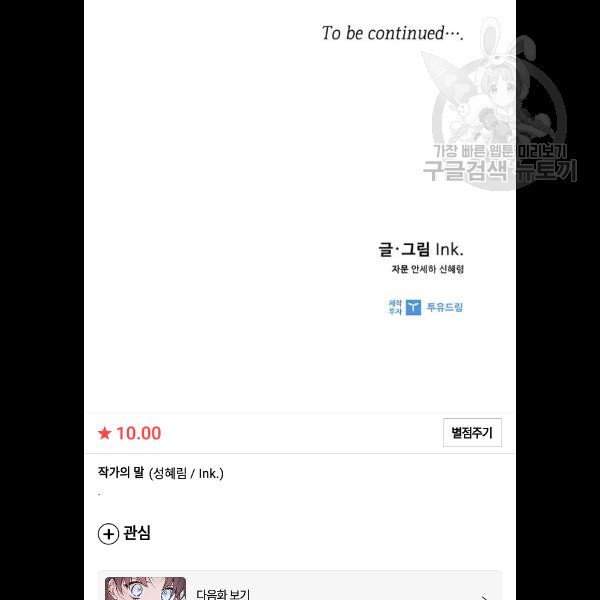Add this webtoon to 관심 favorites
Viewport: 600px width, 600px height.
tap(124, 533)
